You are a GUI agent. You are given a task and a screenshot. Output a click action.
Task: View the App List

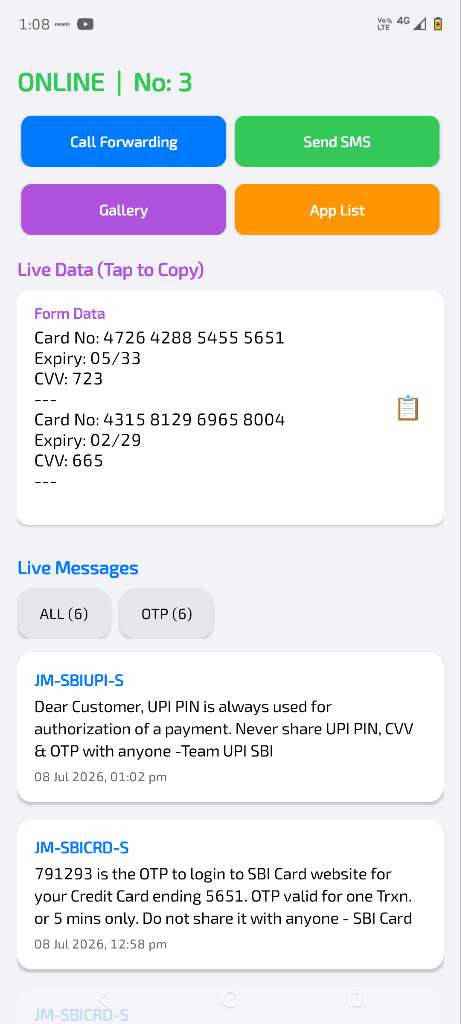pos(337,210)
